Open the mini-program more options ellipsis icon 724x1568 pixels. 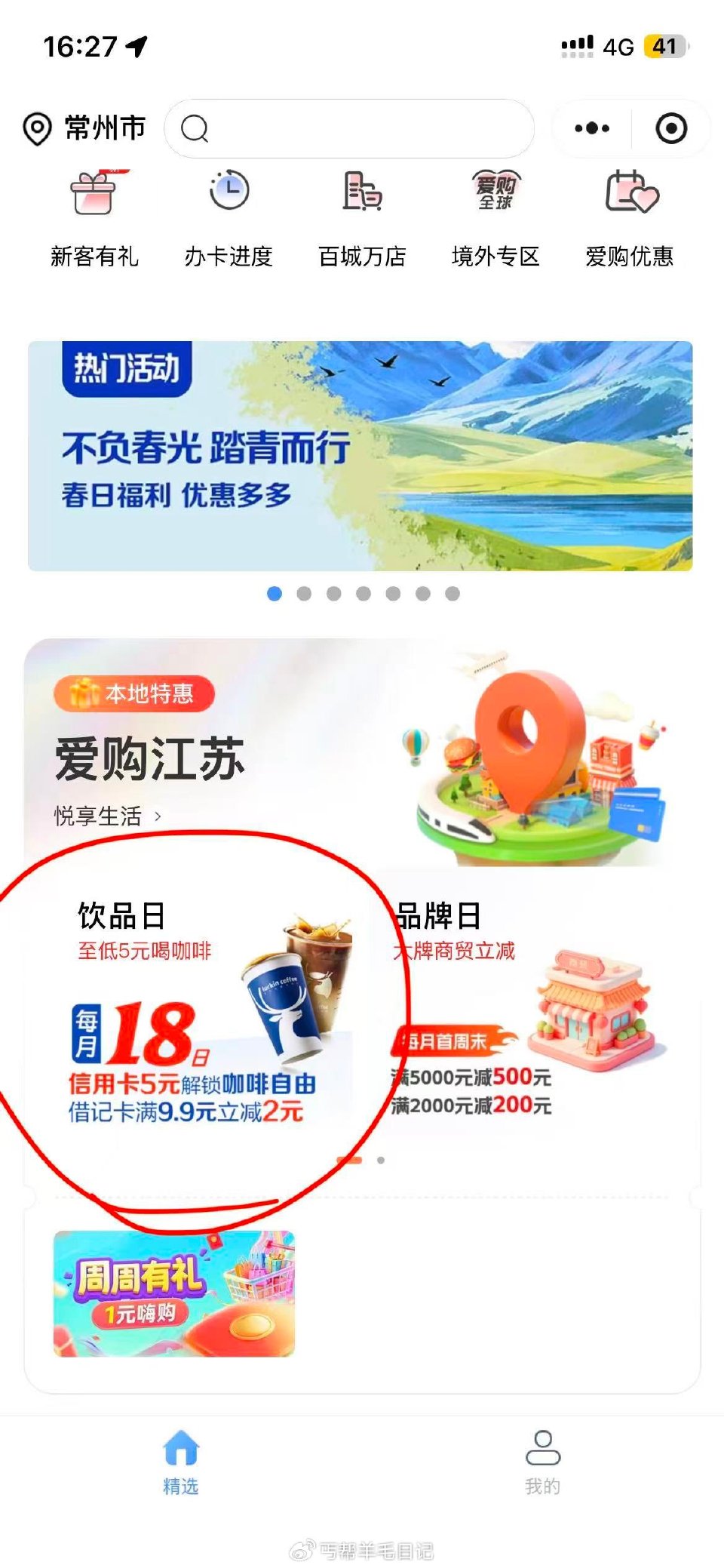pos(591,128)
